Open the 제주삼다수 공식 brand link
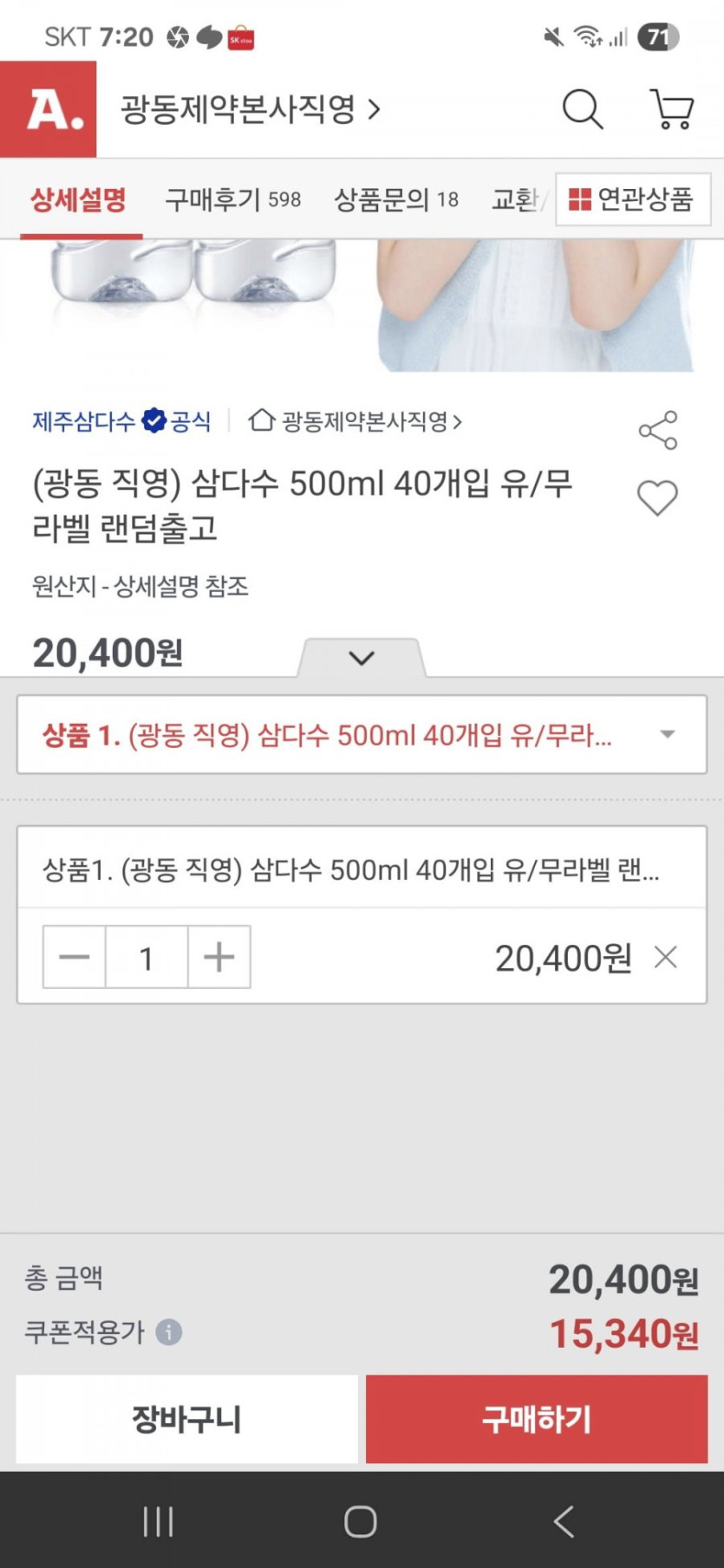724x1568 pixels. (x=121, y=422)
